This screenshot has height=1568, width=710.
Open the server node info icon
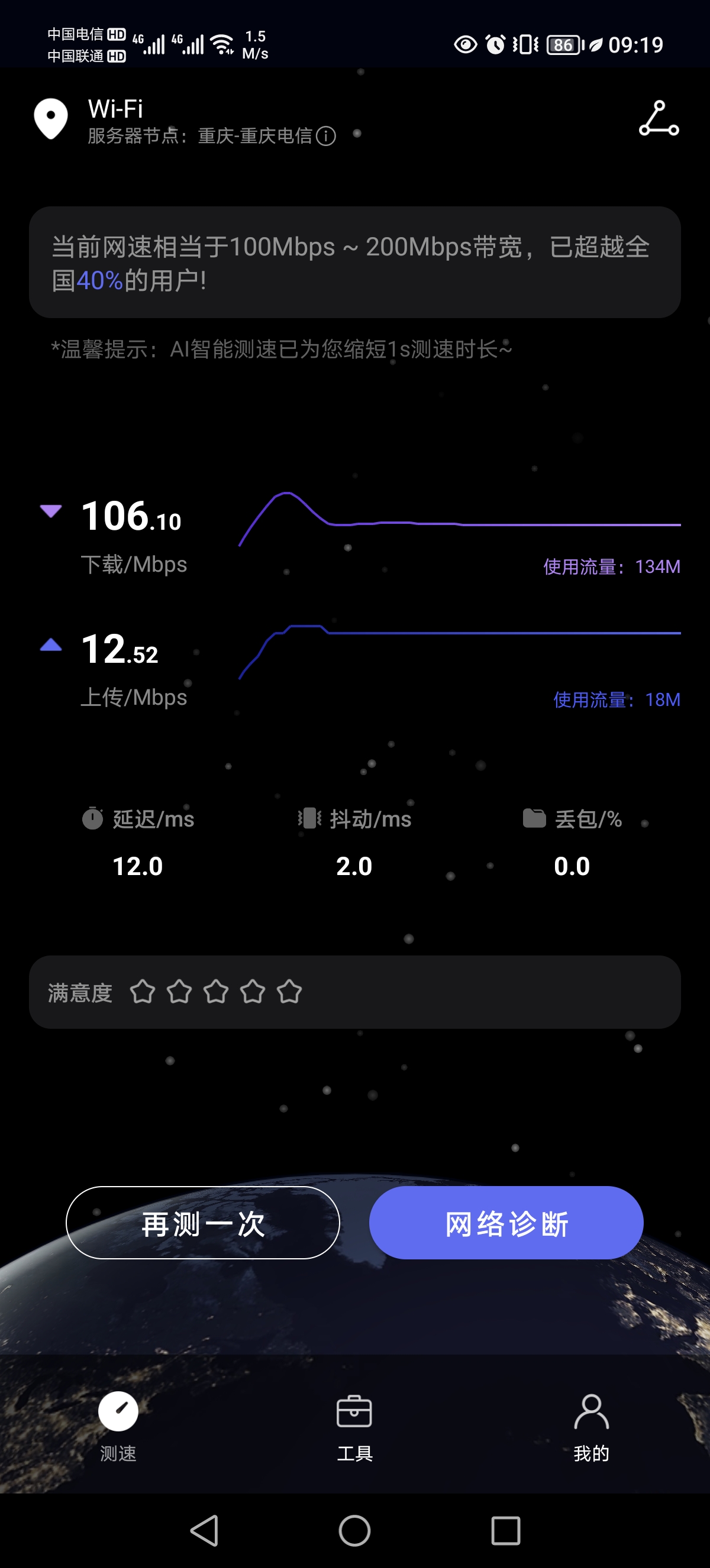point(327,136)
